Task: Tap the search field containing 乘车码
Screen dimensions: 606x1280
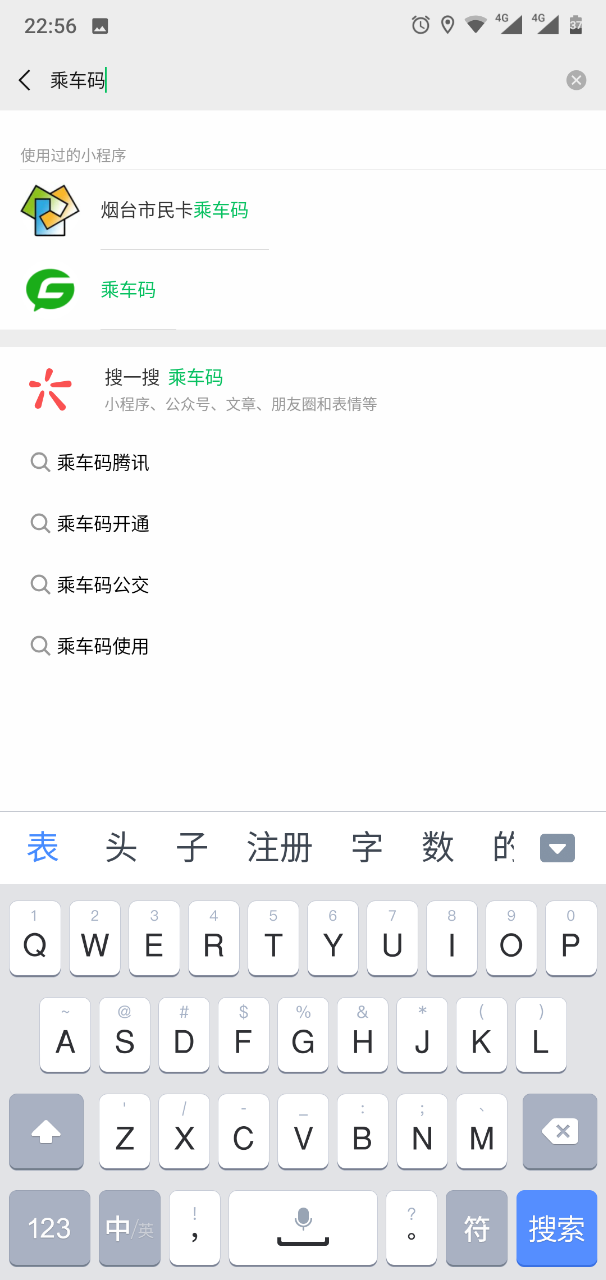Action: click(x=300, y=80)
